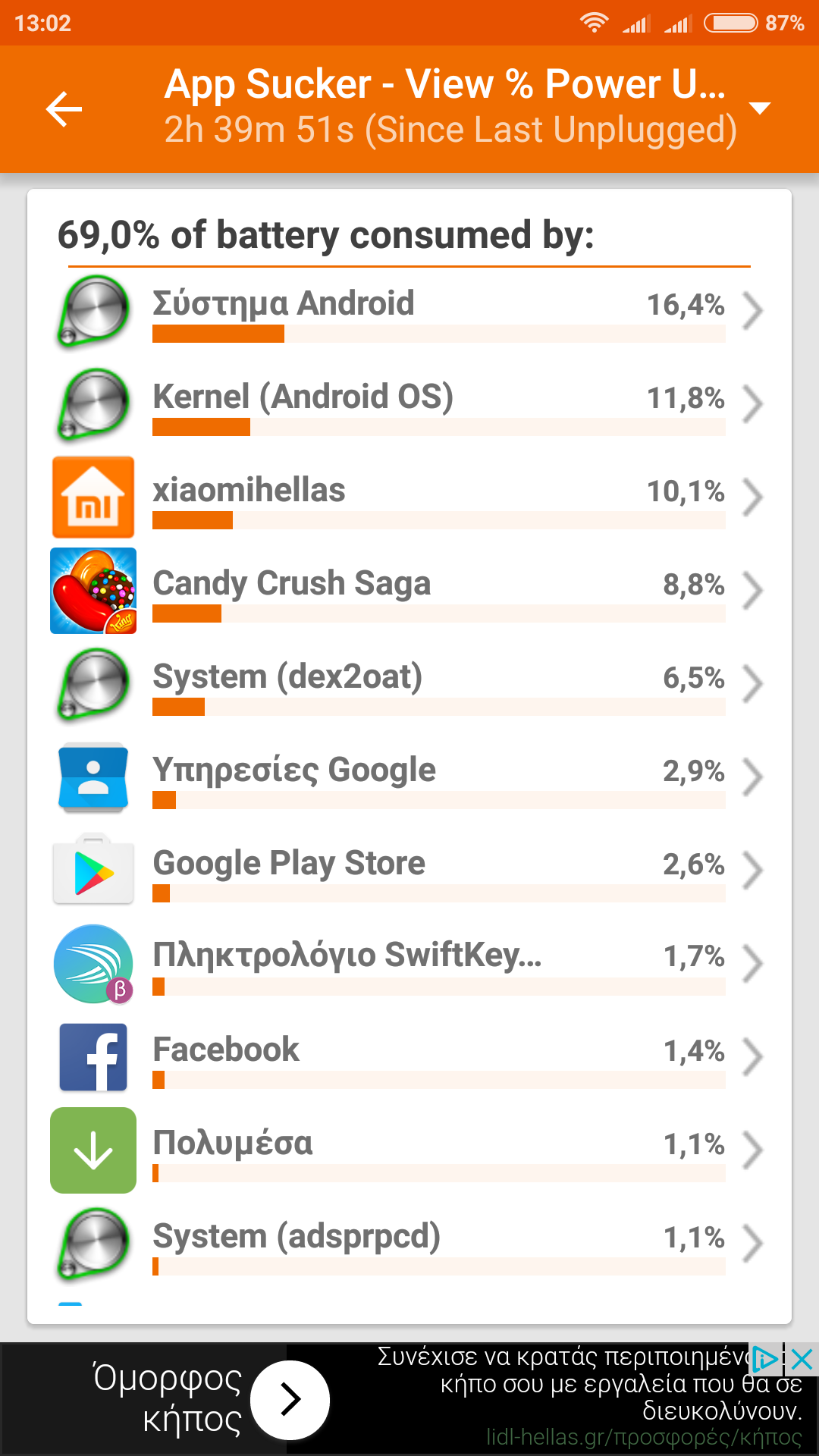Open Facebook power consumption details

409,1058
